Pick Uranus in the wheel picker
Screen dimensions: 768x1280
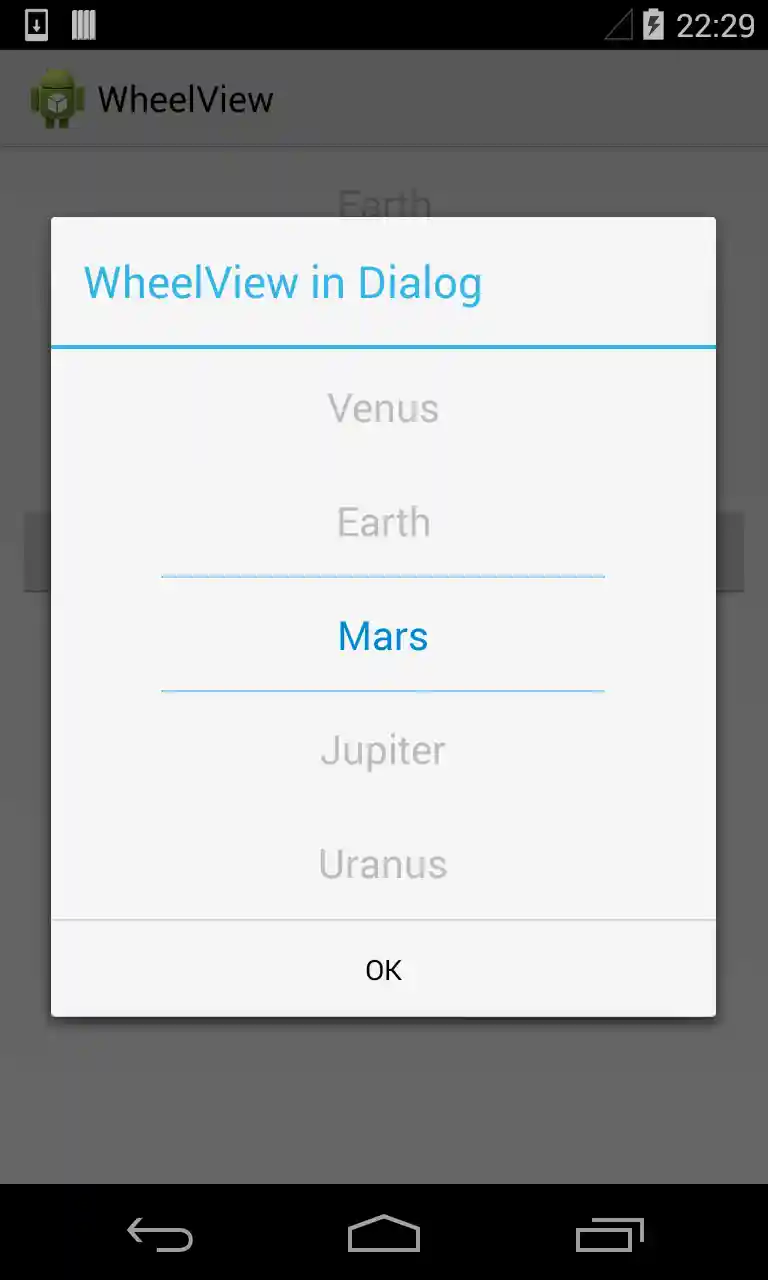[x=383, y=864]
